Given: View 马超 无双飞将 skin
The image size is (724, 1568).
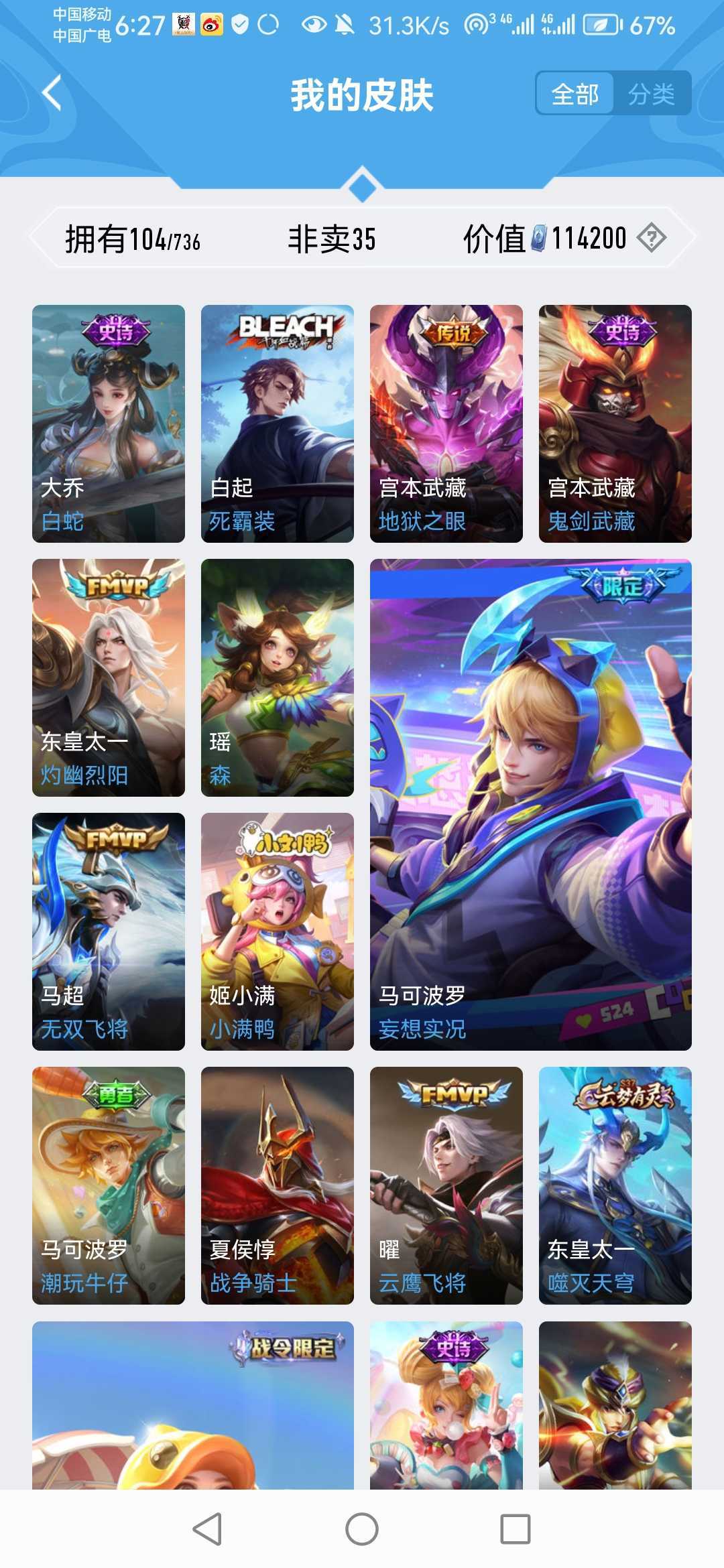Looking at the screenshot, I should 109,931.
